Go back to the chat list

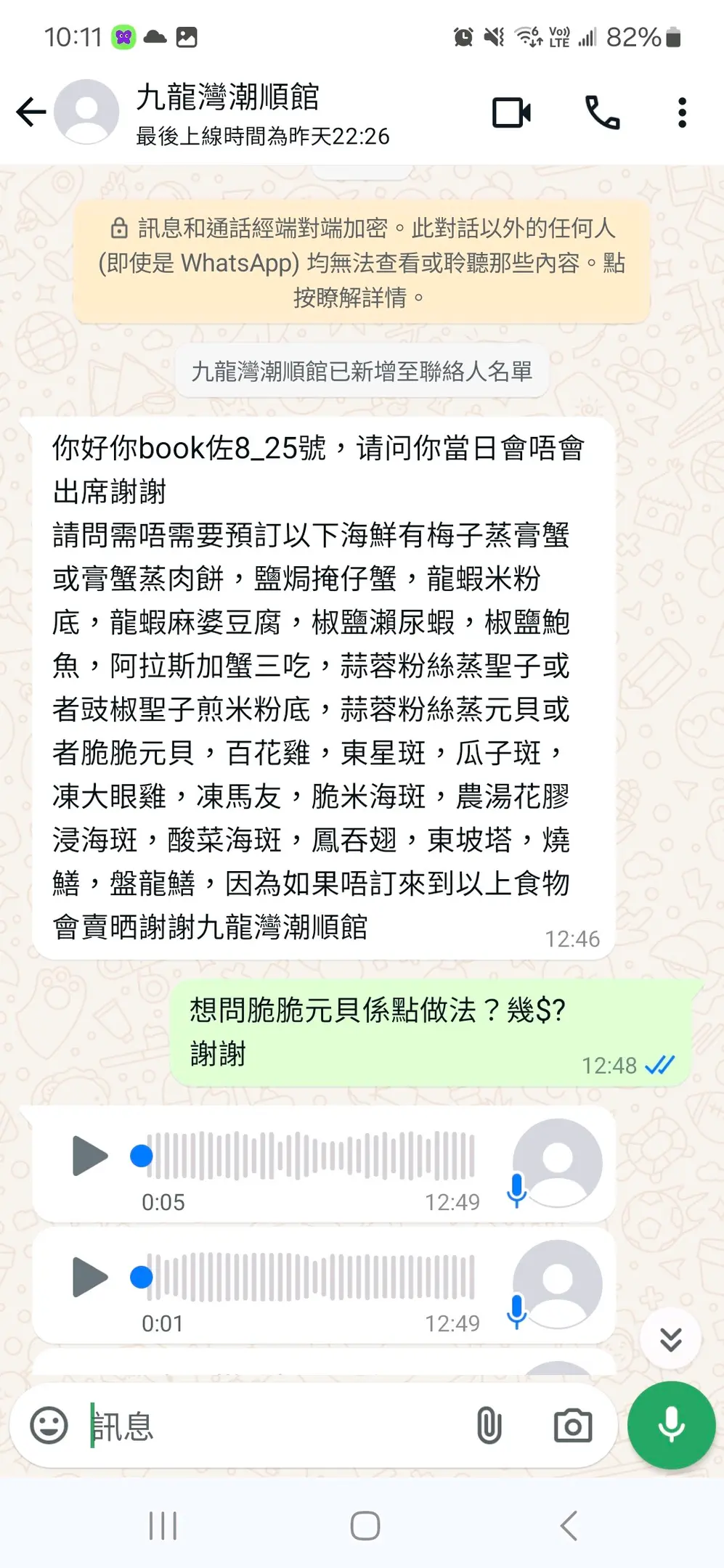(30, 113)
